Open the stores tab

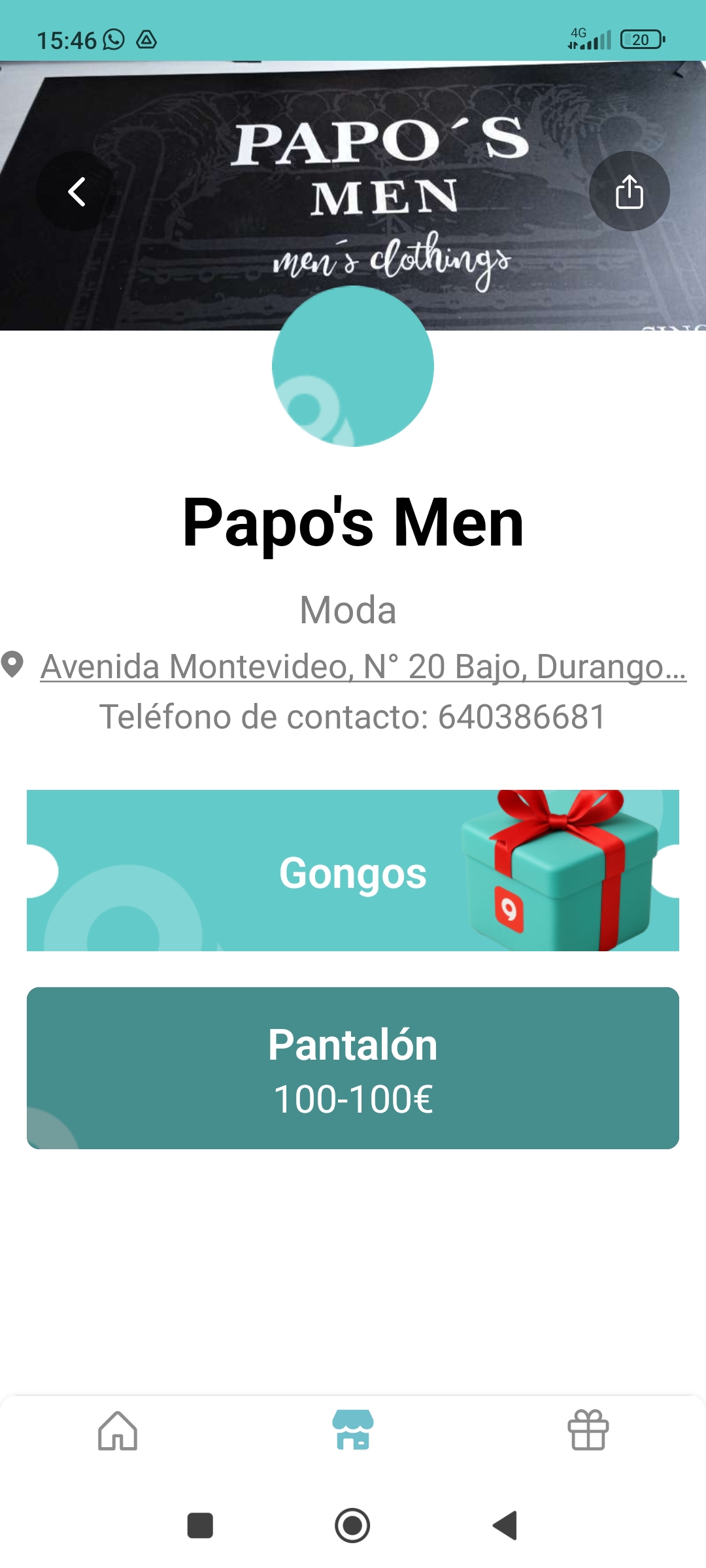(353, 1431)
